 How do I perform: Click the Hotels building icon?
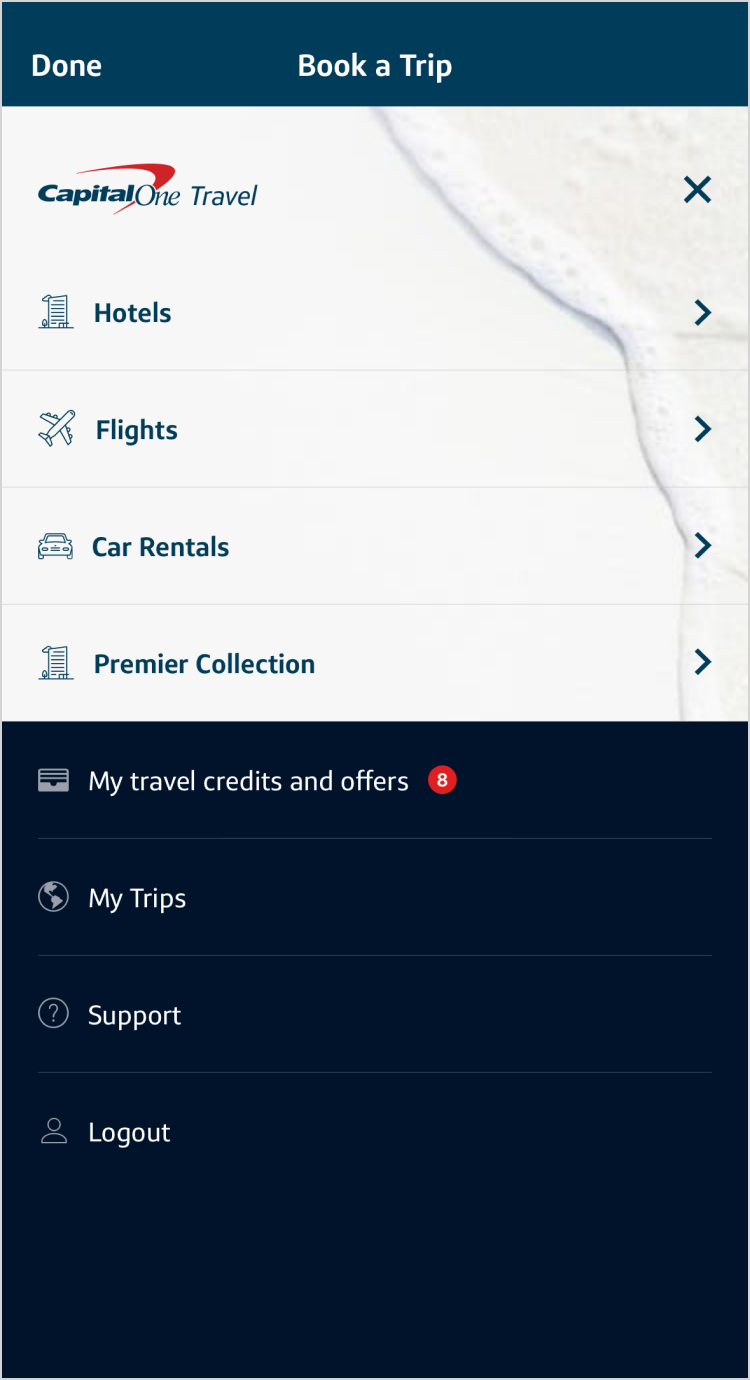pyautogui.click(x=57, y=312)
